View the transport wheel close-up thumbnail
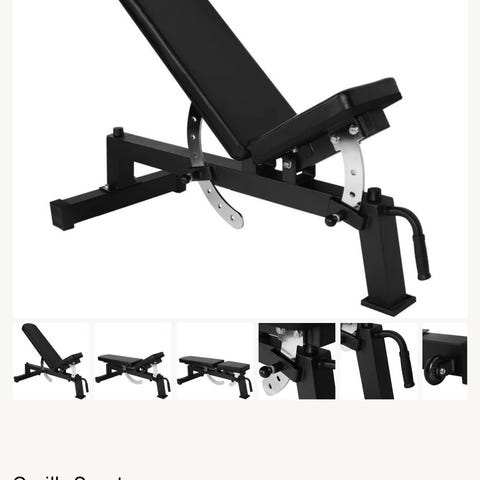Image resolution: width=480 pixels, height=480 pixels. pos(445,361)
